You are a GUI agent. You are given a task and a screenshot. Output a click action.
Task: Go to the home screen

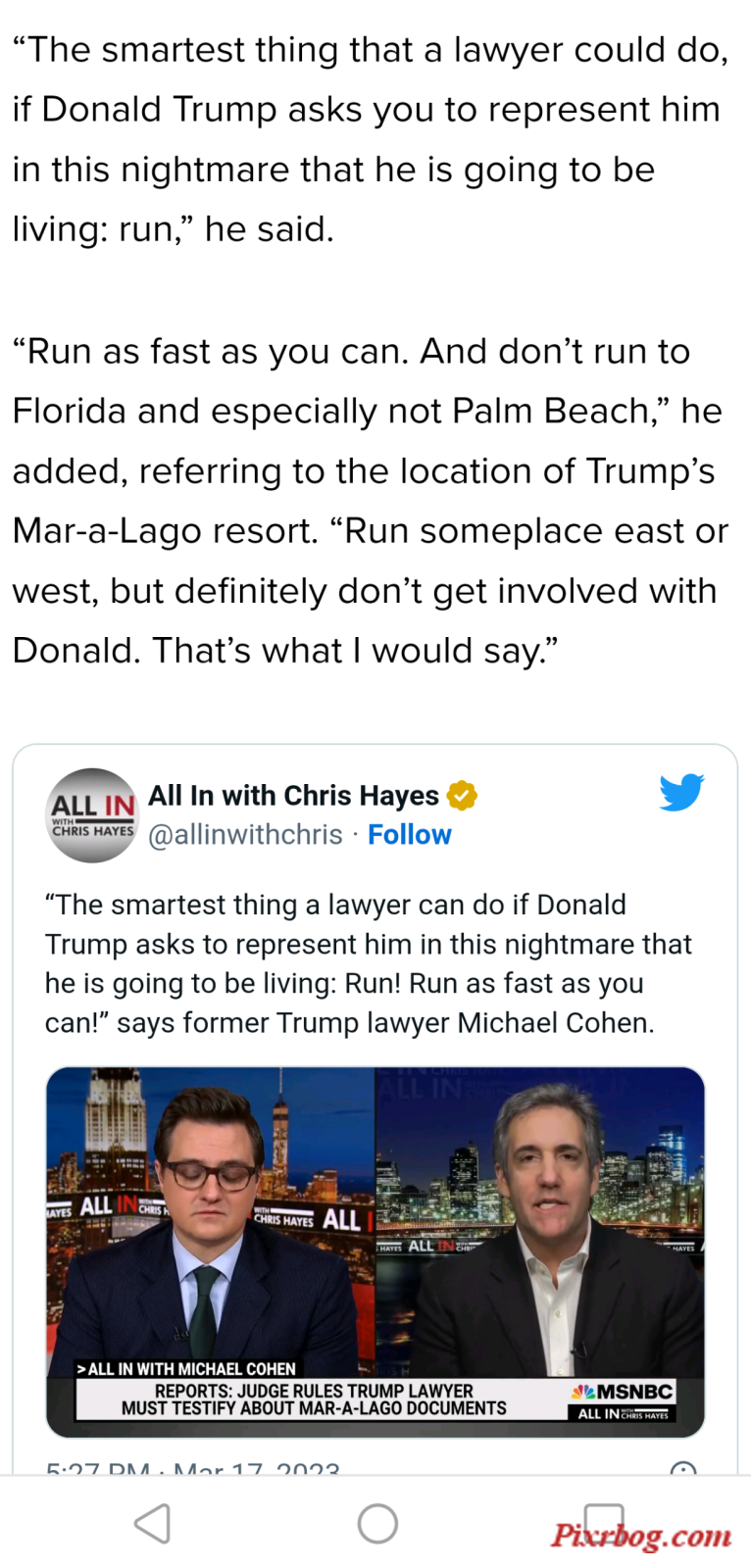[377, 1524]
